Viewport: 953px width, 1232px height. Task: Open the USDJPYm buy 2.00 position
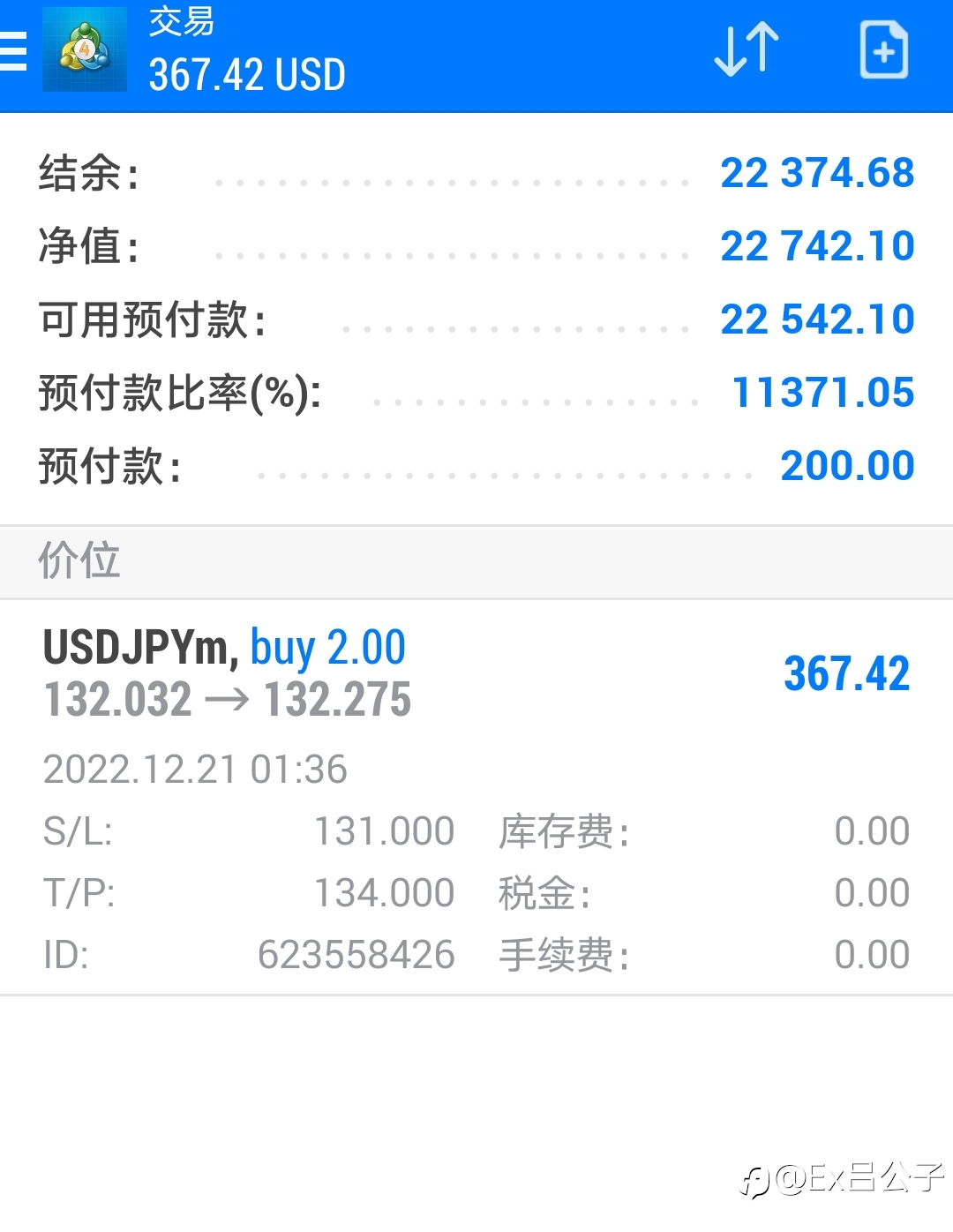coord(476,798)
